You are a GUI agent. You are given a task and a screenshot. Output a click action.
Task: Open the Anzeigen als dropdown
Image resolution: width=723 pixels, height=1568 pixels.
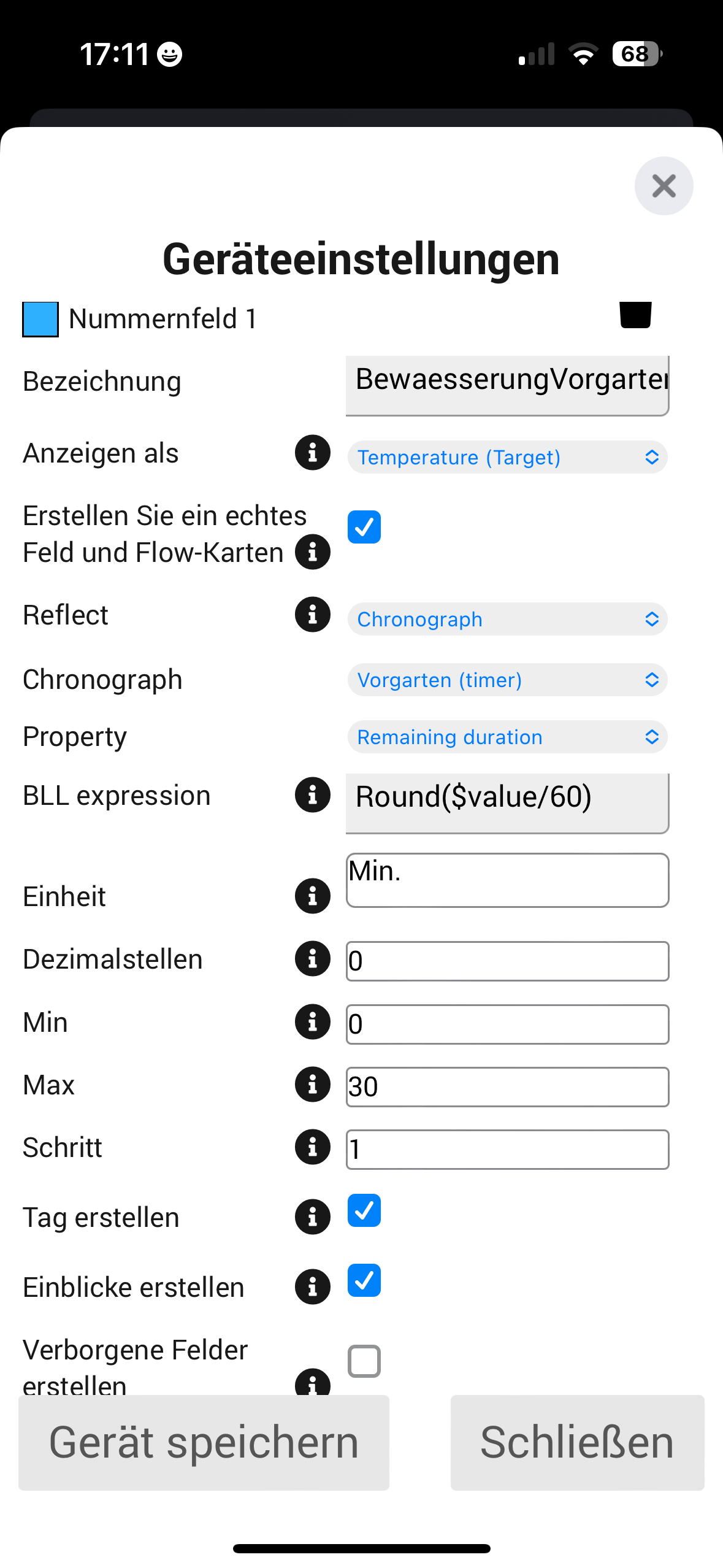coord(507,457)
